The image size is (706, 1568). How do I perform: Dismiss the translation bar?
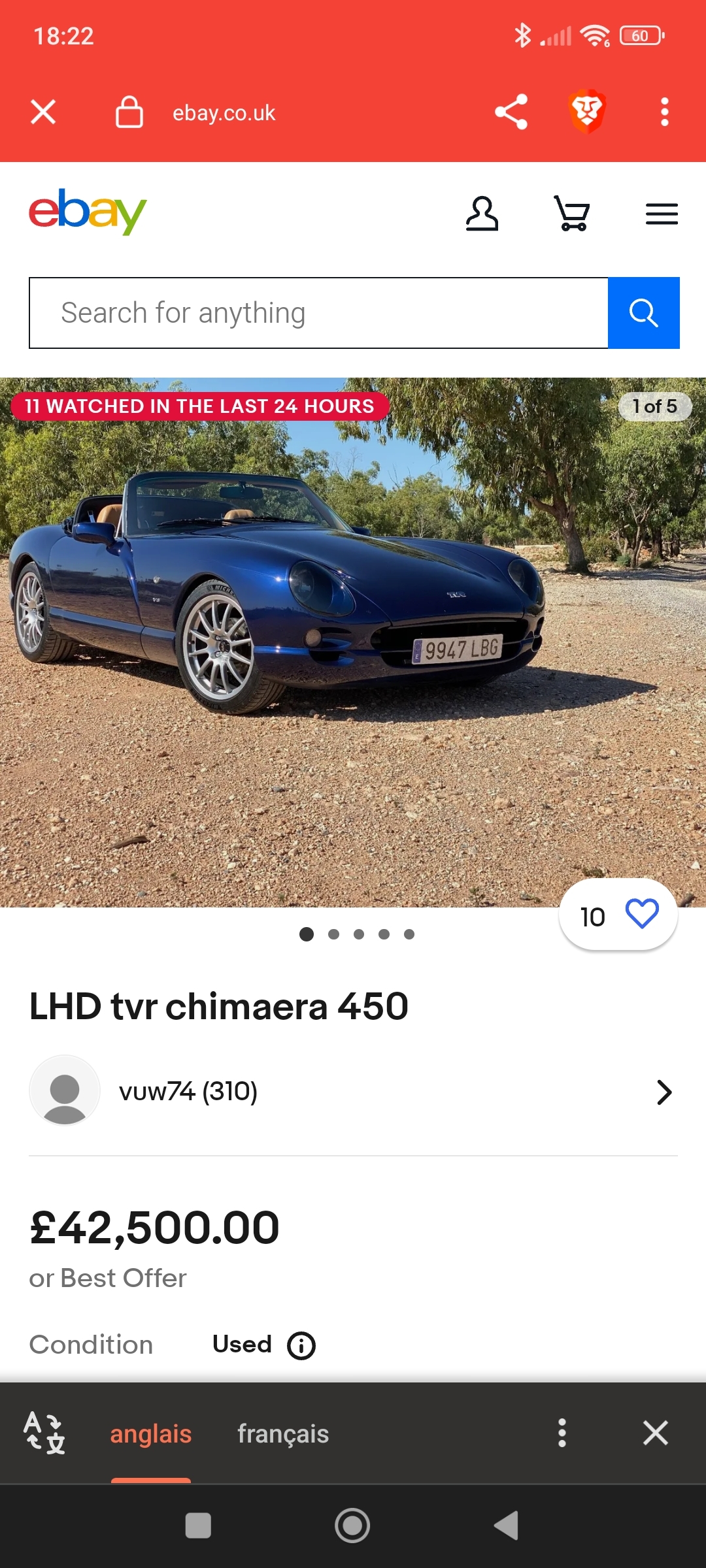coord(655,1433)
